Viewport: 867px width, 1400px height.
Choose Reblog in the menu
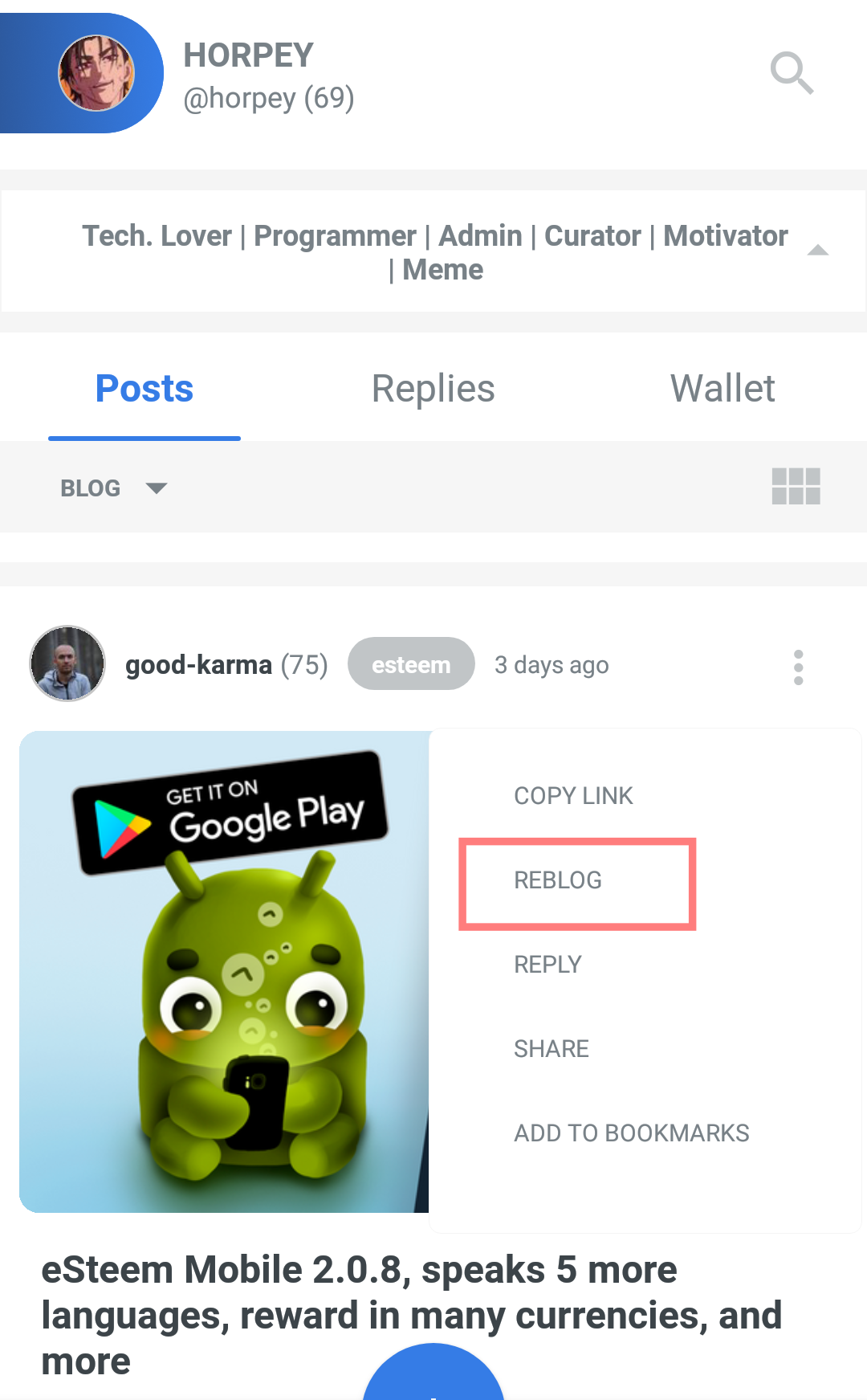[x=558, y=880]
